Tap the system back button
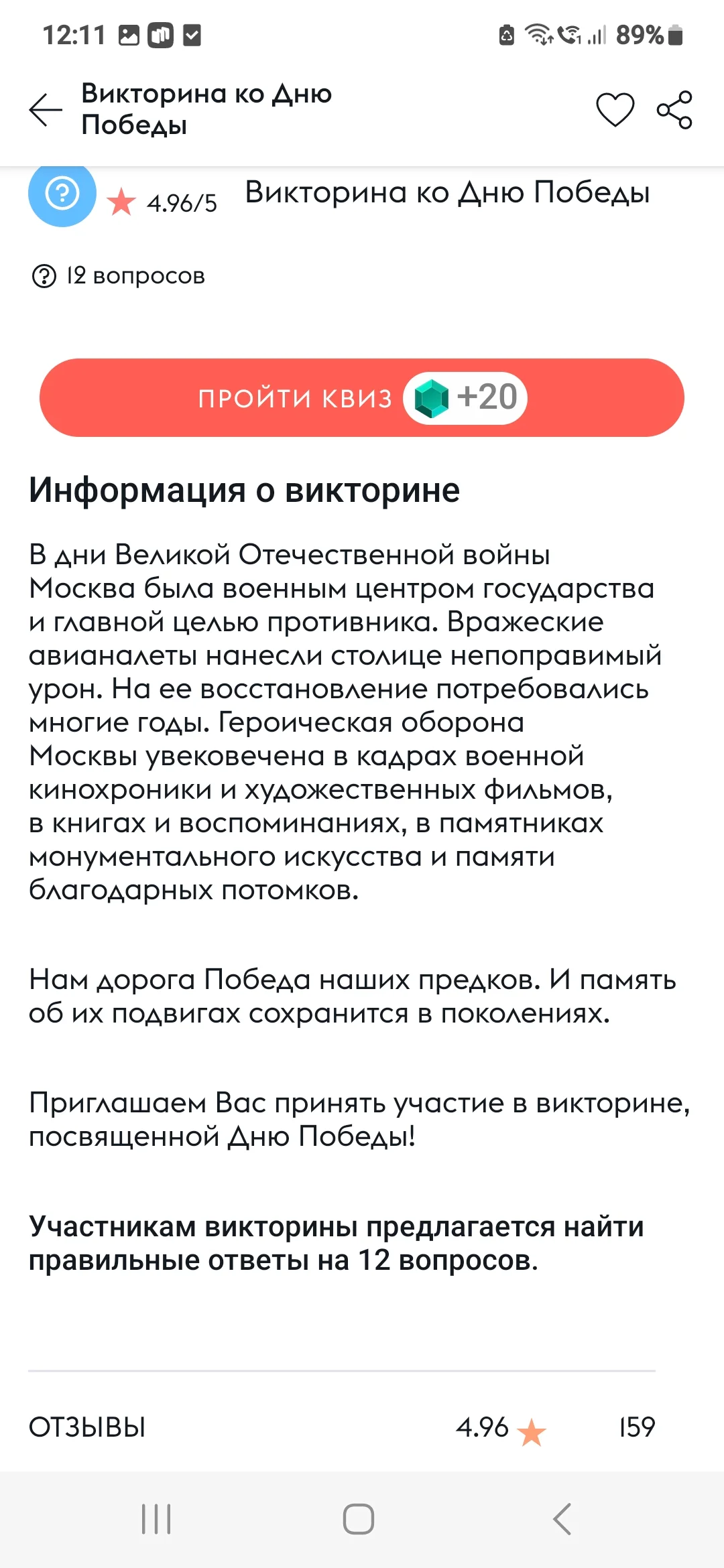The image size is (724, 1568). (x=562, y=1519)
